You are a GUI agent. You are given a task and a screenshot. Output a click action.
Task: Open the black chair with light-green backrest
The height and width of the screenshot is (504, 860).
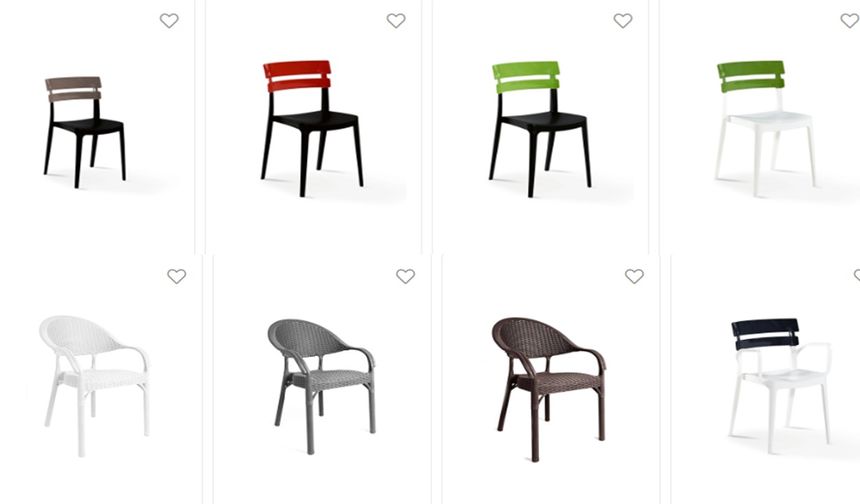540,127
